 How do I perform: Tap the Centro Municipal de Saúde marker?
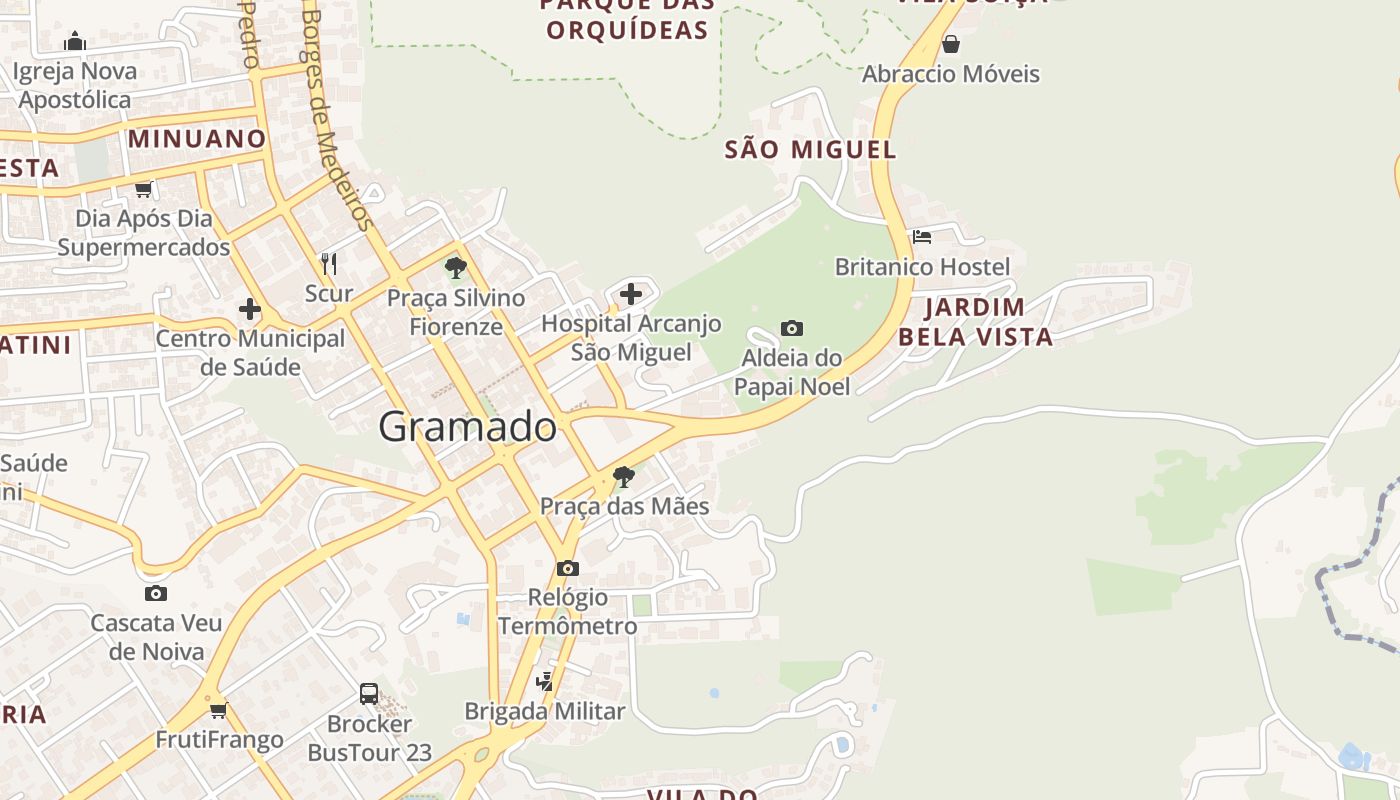coord(250,309)
